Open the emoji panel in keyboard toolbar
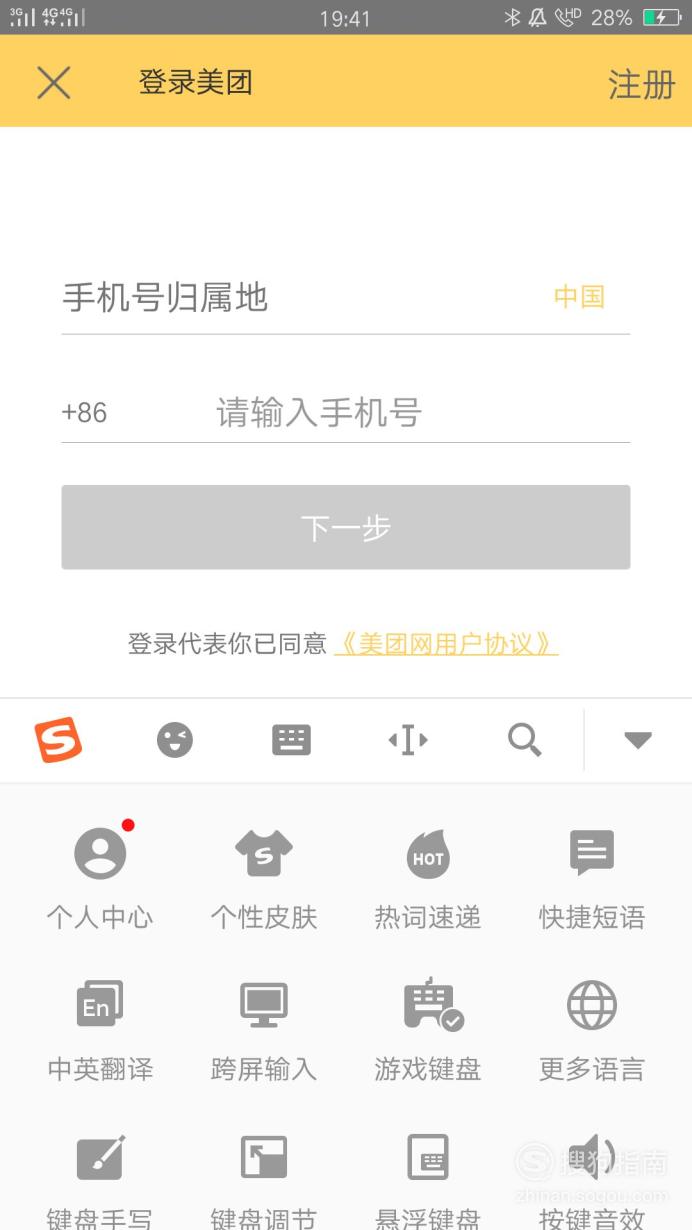The height and width of the screenshot is (1230, 692). tap(175, 740)
